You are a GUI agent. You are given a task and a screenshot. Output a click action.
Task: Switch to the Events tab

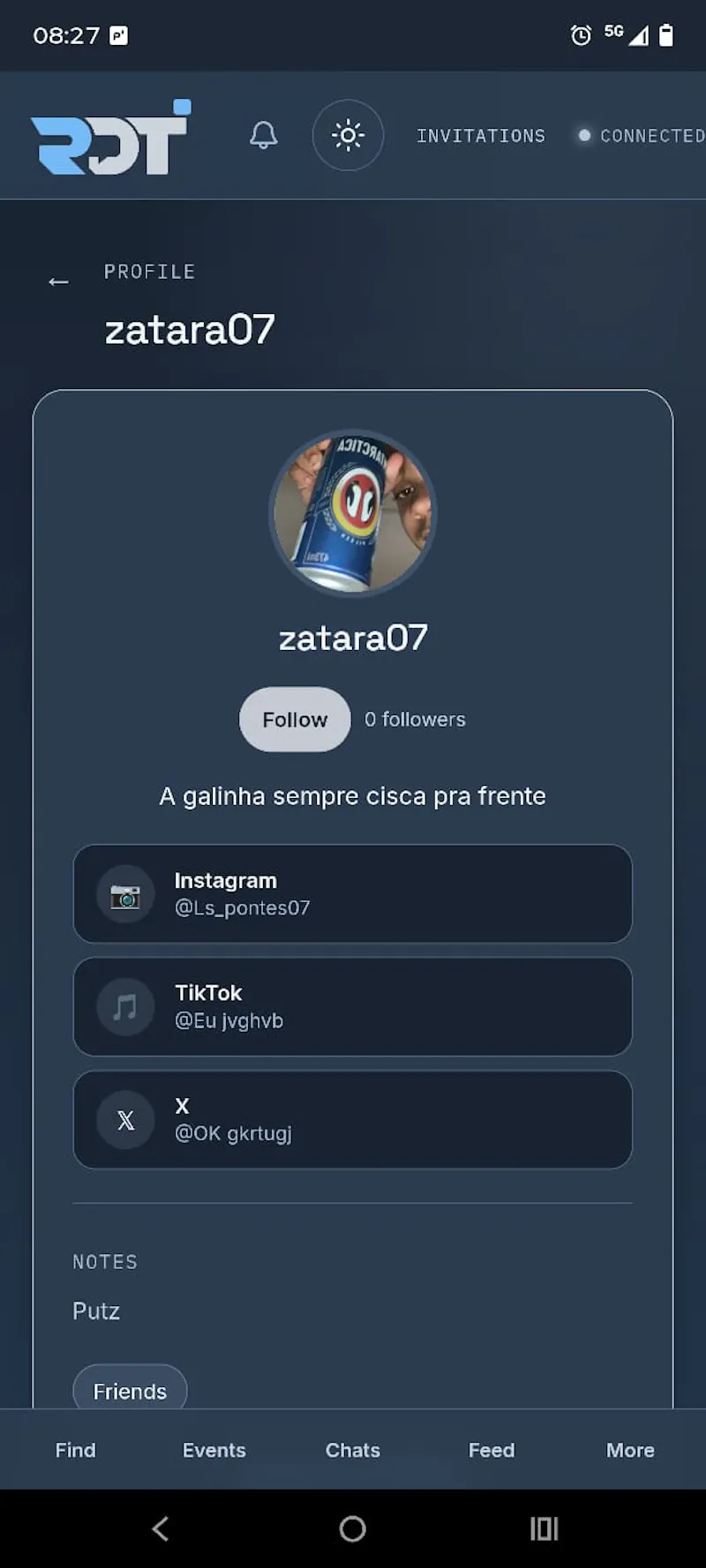214,1450
